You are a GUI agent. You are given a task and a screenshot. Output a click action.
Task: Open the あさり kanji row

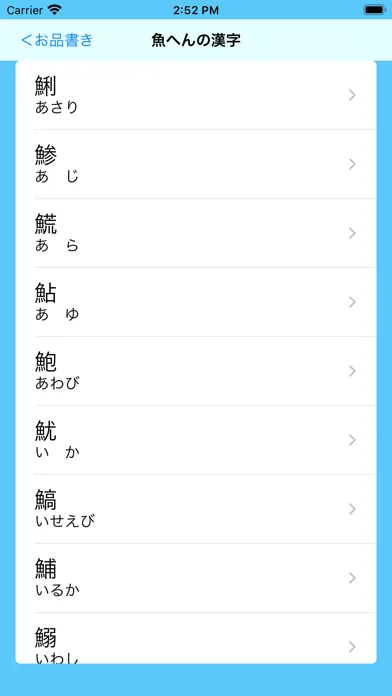coord(196,95)
